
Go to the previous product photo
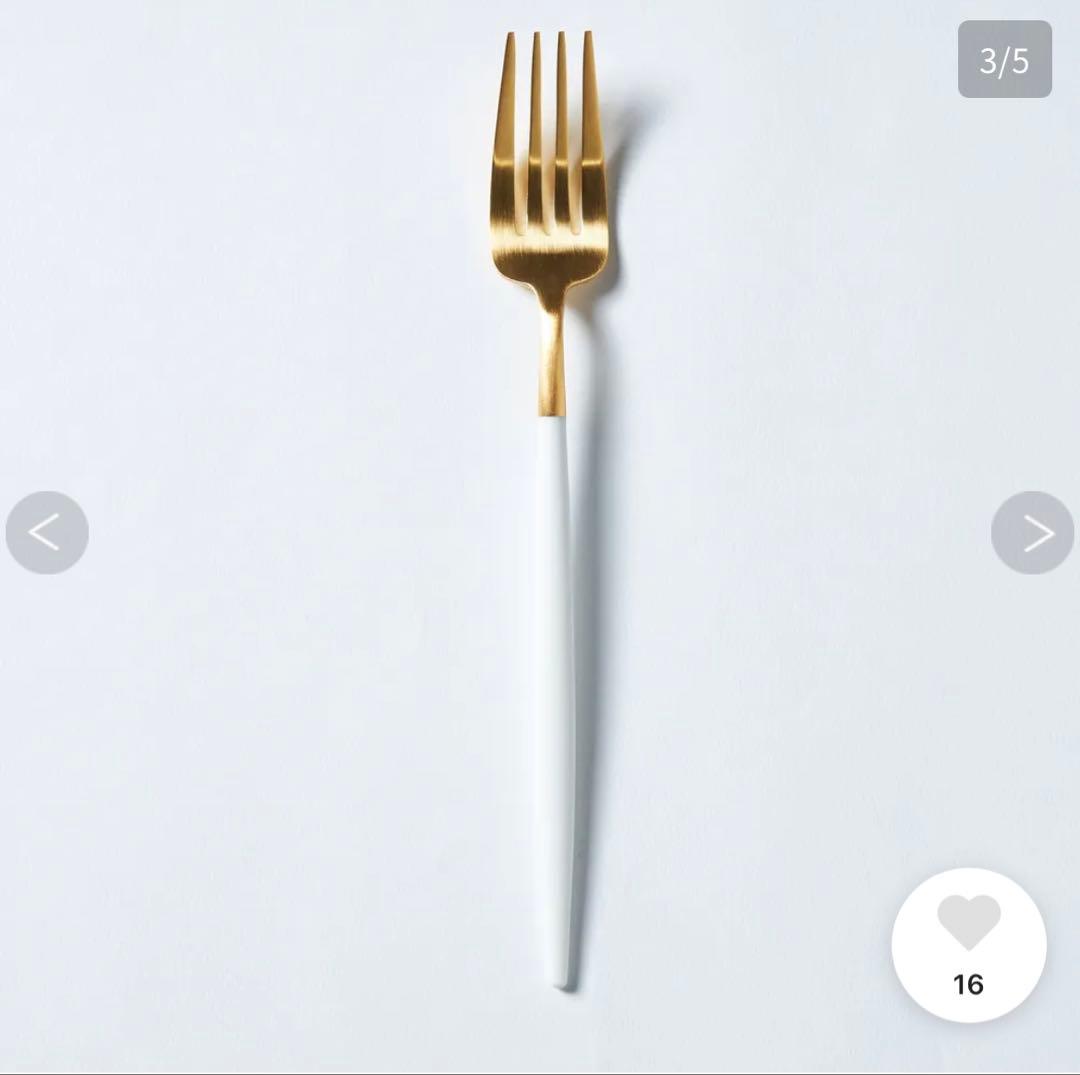pyautogui.click(x=47, y=533)
